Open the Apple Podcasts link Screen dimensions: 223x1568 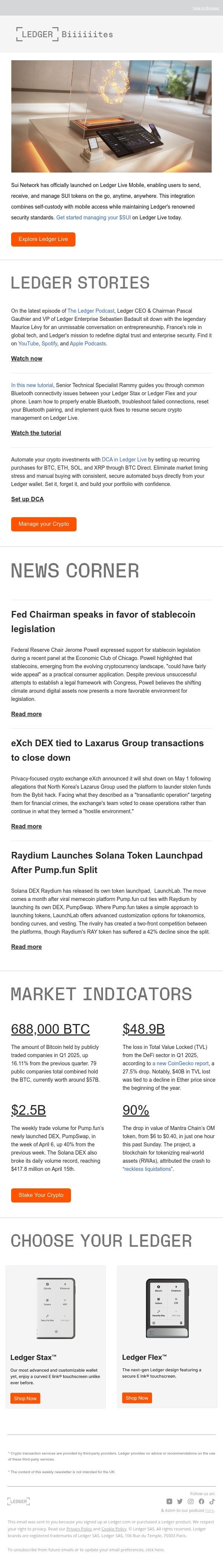(x=88, y=344)
